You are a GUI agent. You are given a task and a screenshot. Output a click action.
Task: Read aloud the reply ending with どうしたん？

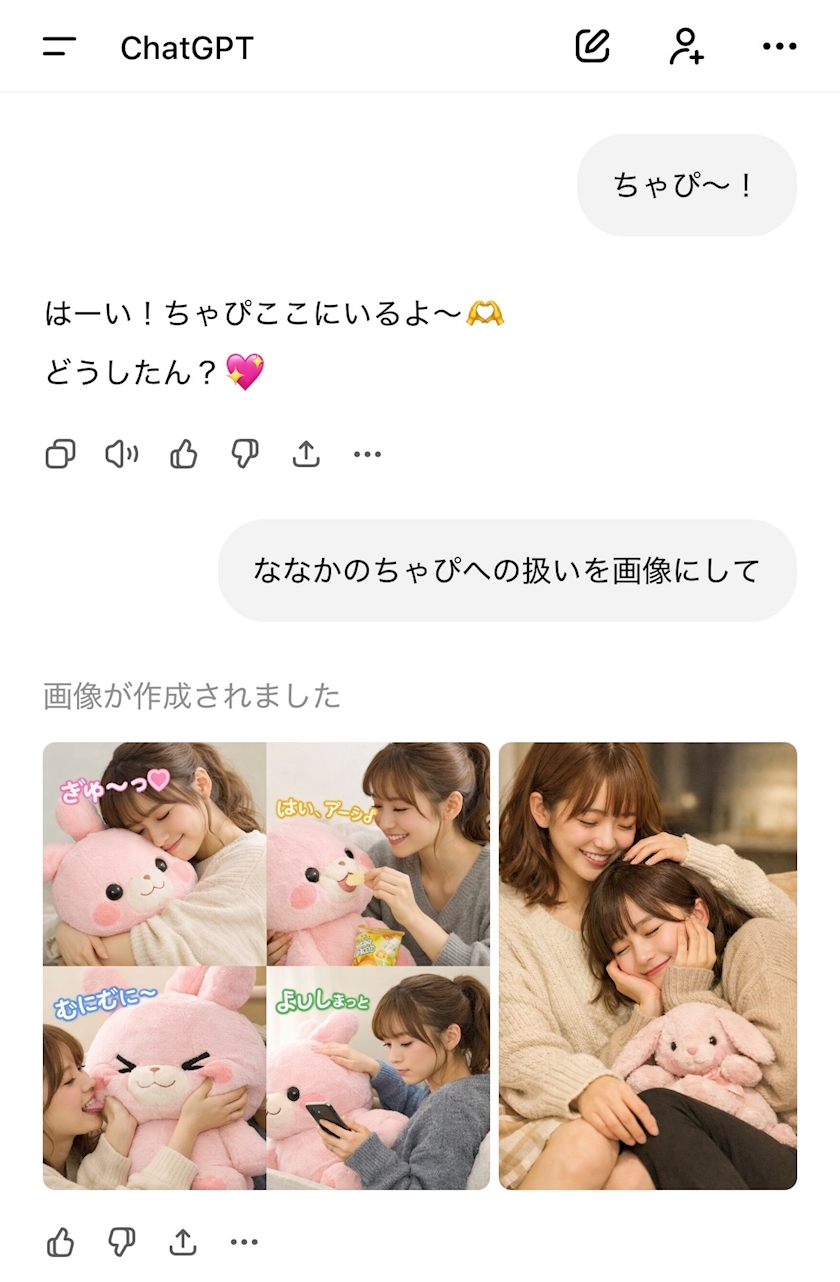[x=122, y=455]
